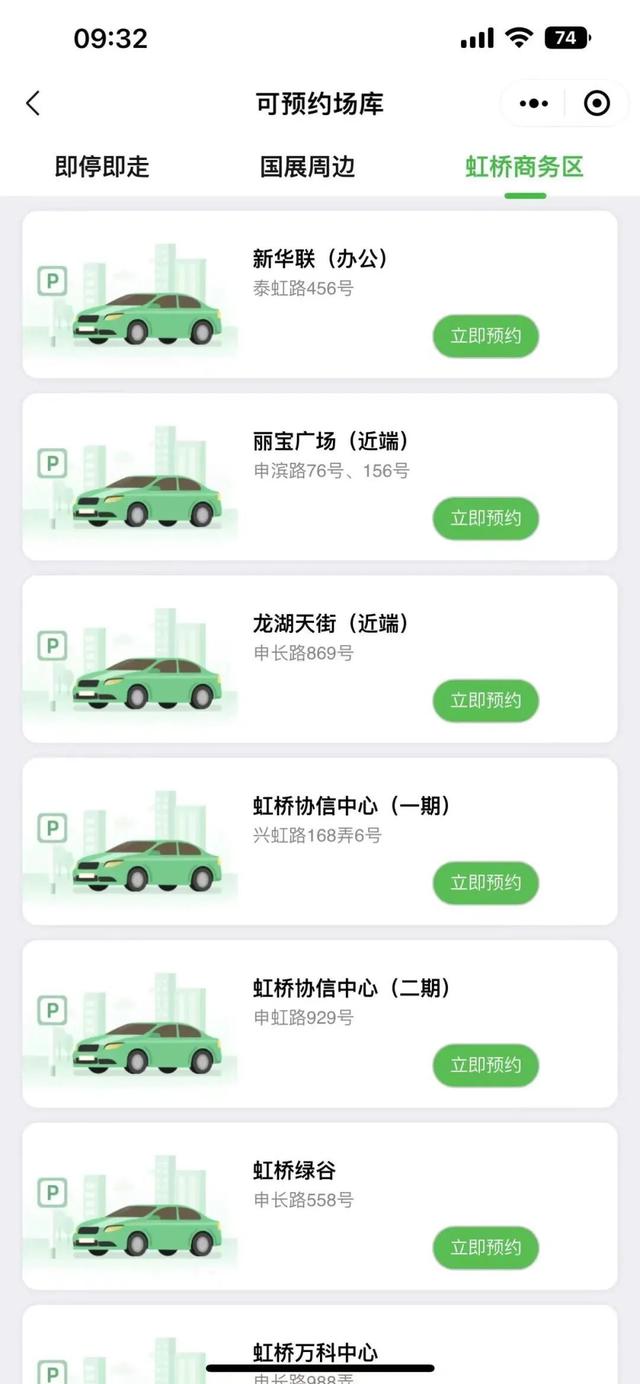The image size is (640, 1384).
Task: Reserve a spot at 虹桥协信中心（一期）
Action: pos(485,883)
